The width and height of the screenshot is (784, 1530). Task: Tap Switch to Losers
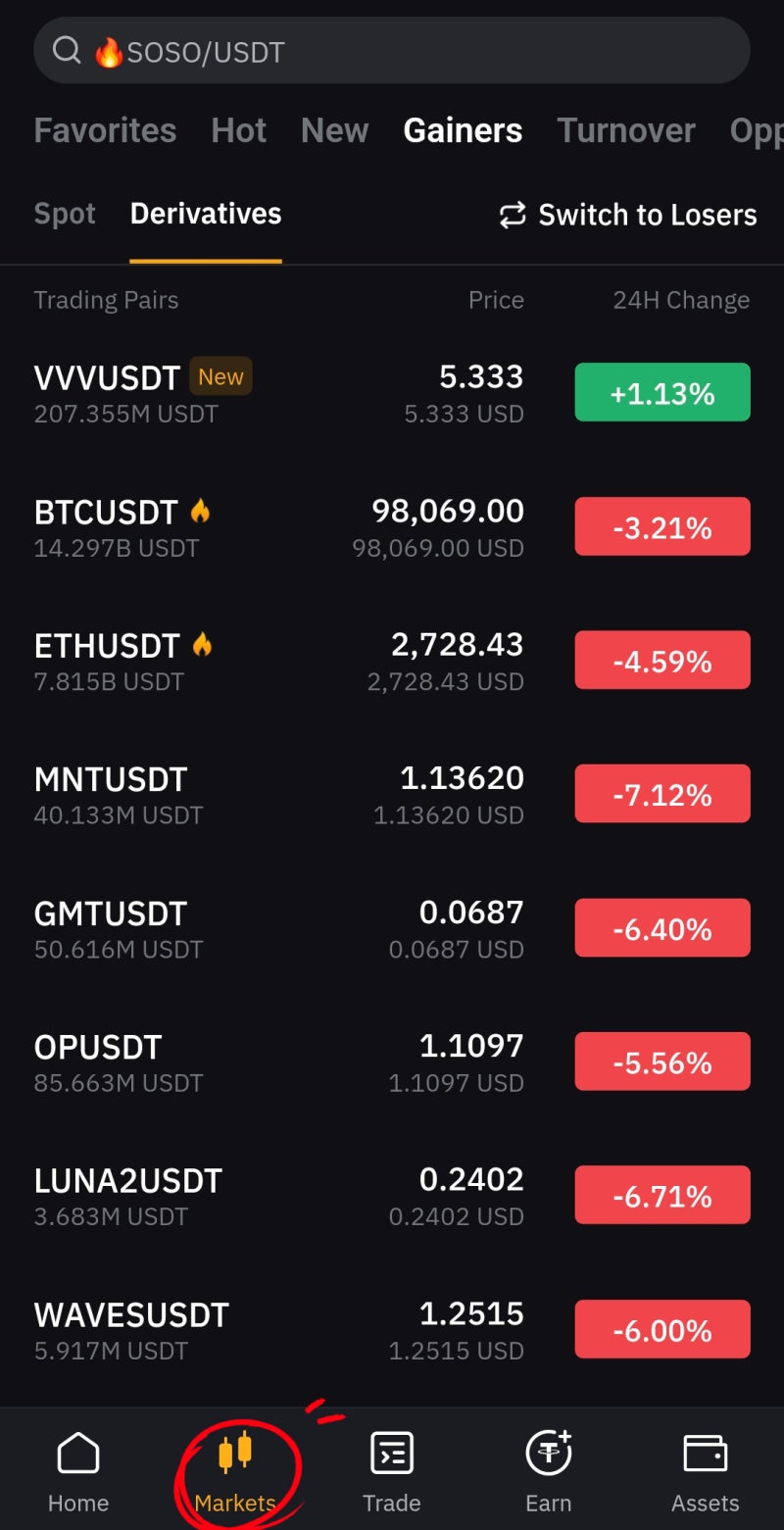pyautogui.click(x=628, y=215)
